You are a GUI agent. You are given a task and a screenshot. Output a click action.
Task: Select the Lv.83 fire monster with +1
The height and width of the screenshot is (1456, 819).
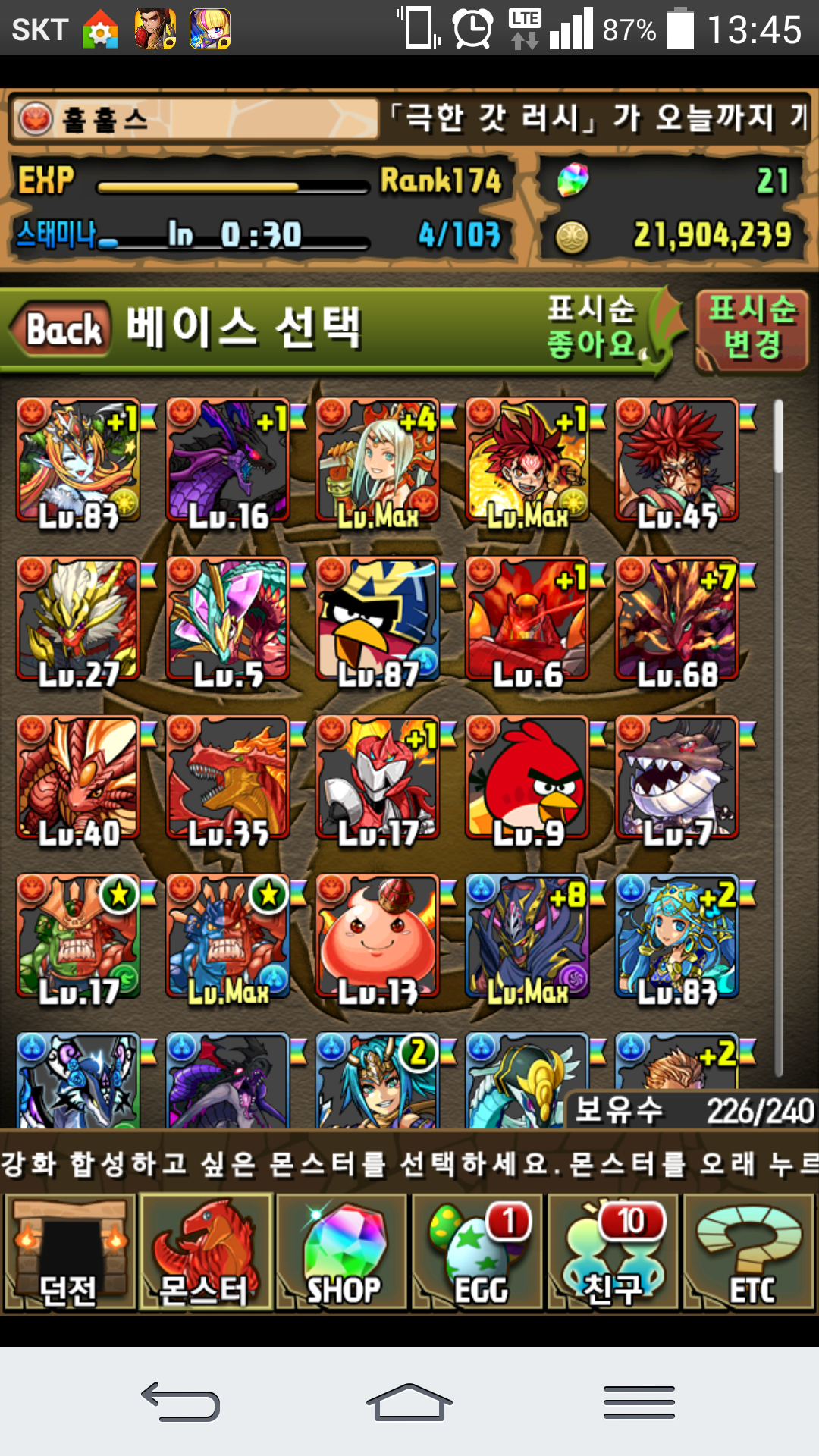[x=78, y=461]
